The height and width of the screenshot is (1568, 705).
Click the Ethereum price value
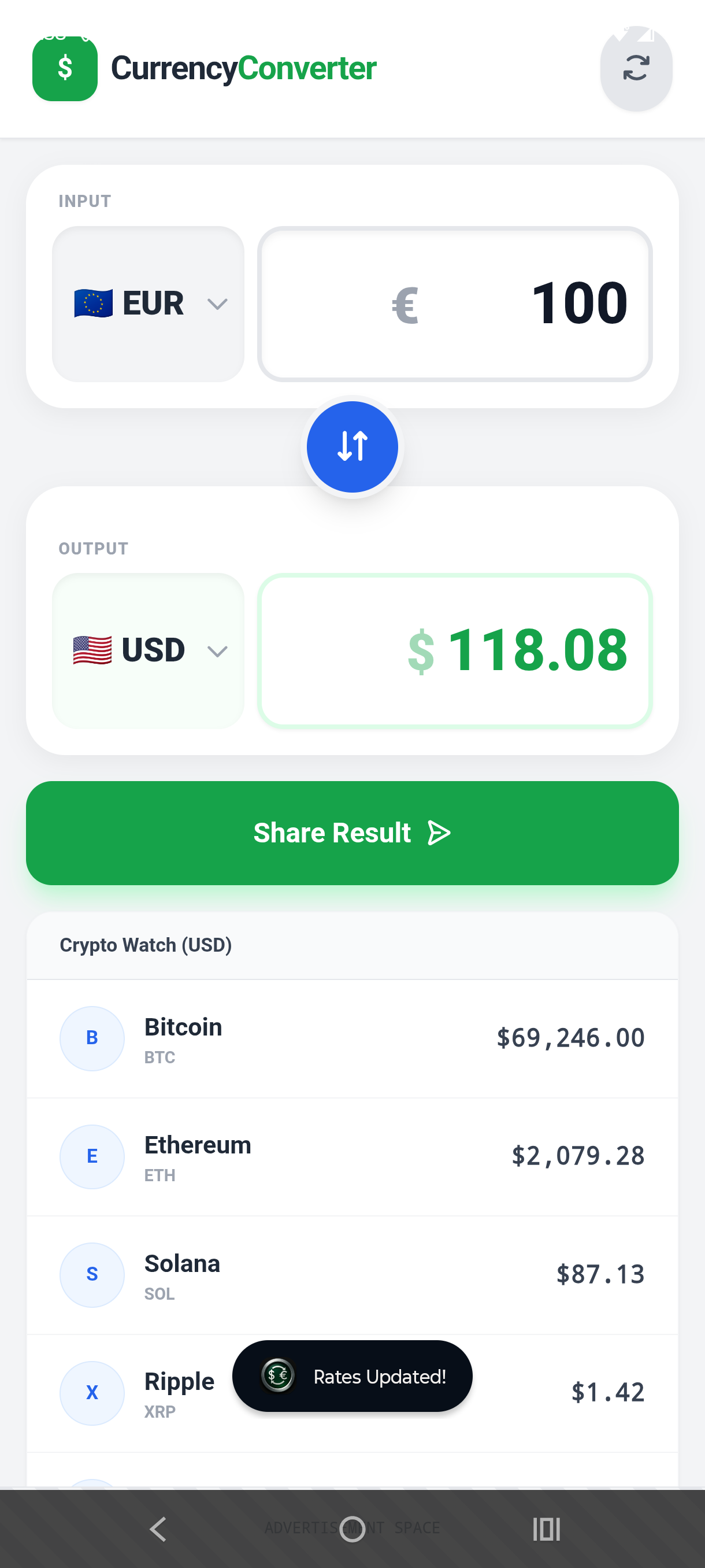click(578, 1155)
